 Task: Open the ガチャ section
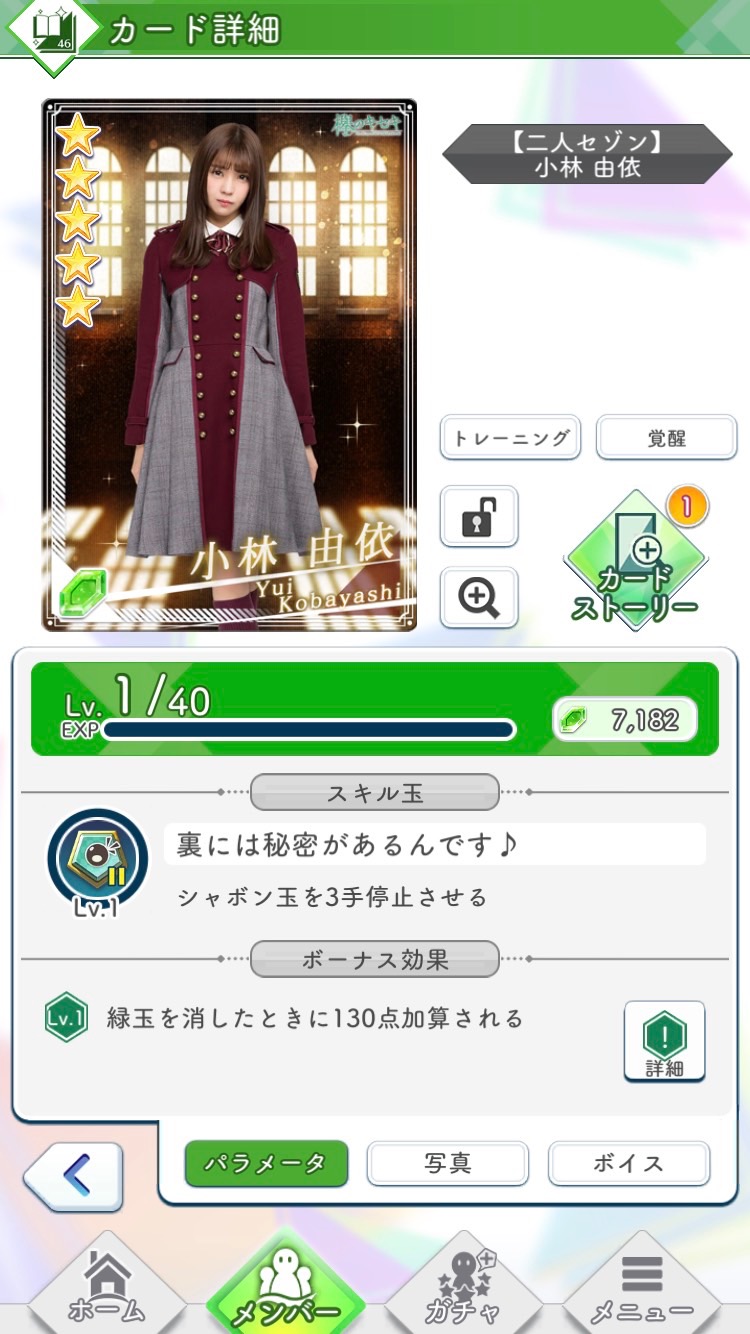click(x=462, y=1288)
